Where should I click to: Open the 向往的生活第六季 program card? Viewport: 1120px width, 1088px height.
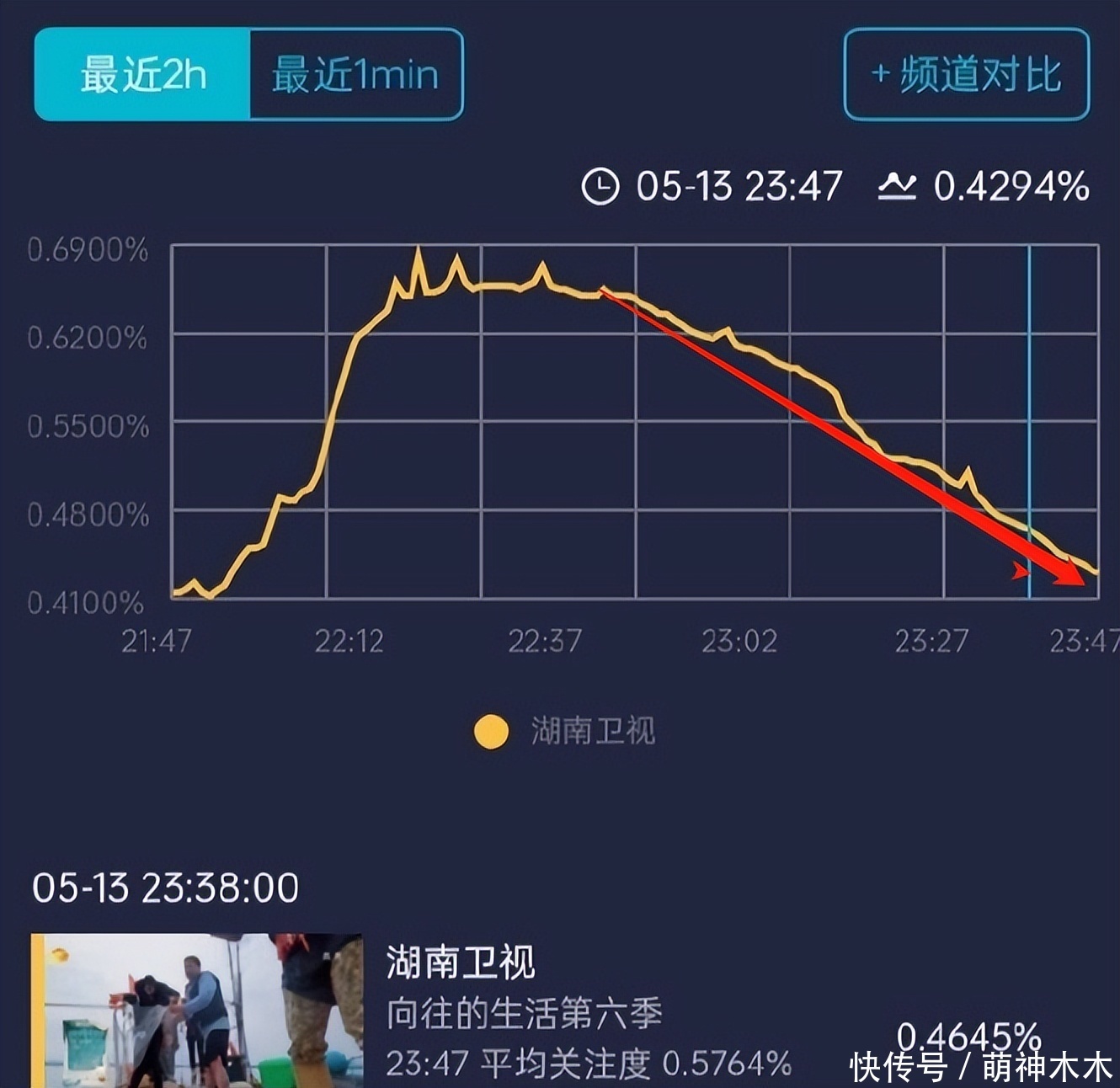(x=524, y=1013)
